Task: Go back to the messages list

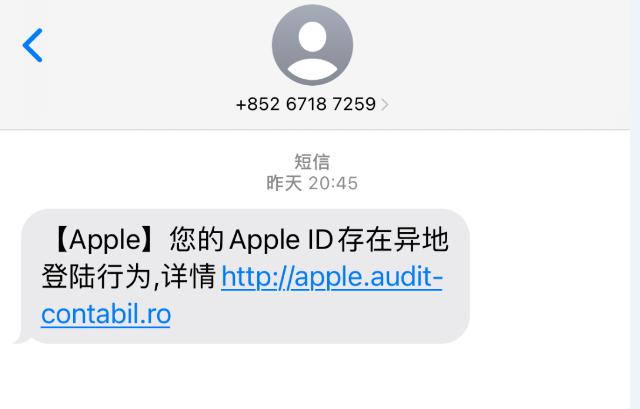Action: tap(33, 45)
